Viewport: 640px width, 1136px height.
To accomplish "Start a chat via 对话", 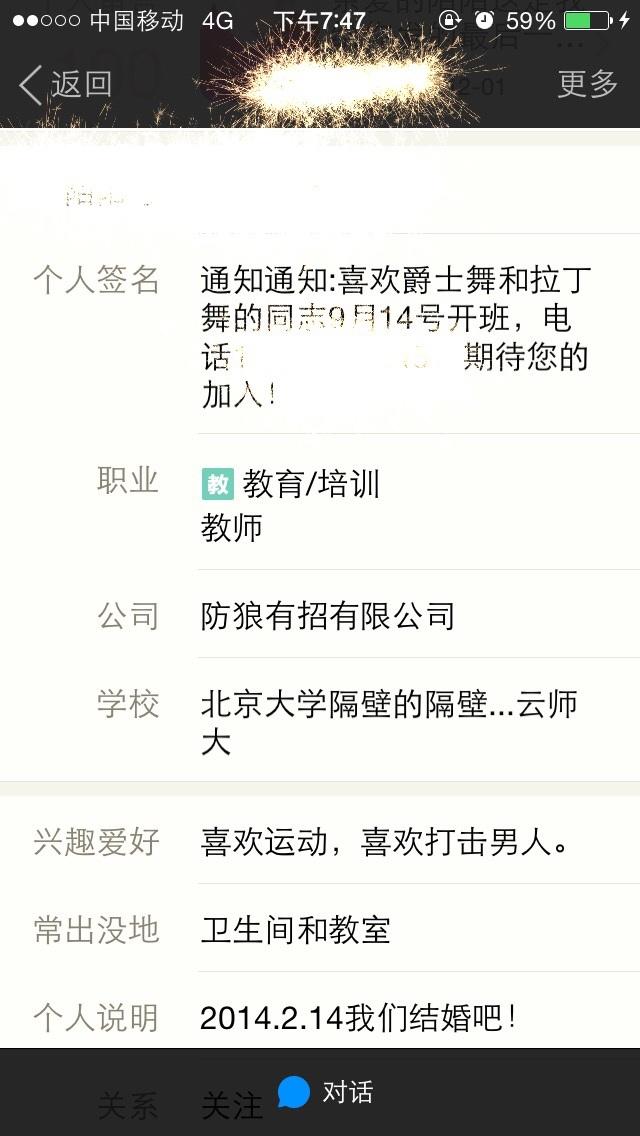I will point(326,1092).
